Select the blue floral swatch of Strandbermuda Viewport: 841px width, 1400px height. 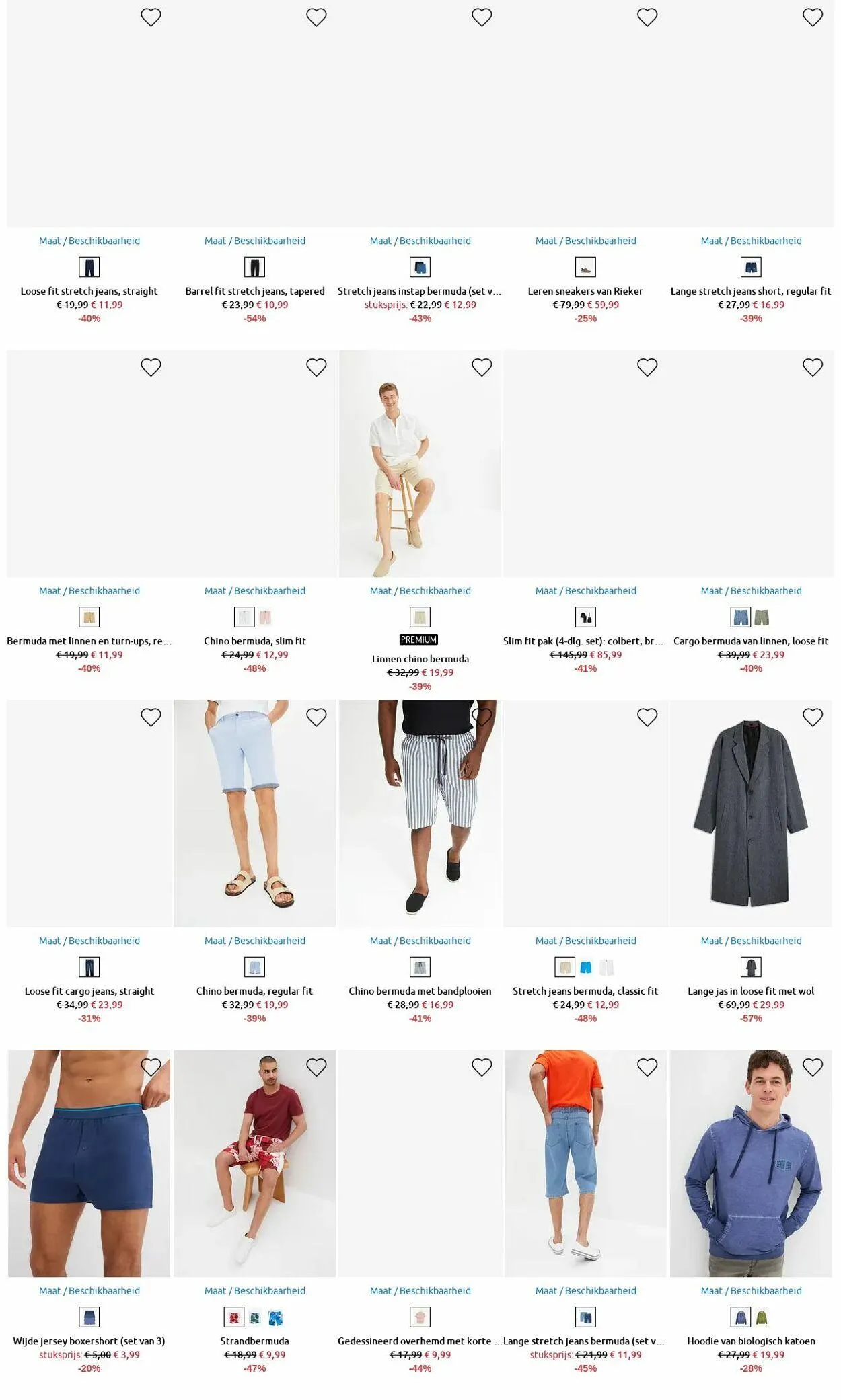coord(276,1317)
